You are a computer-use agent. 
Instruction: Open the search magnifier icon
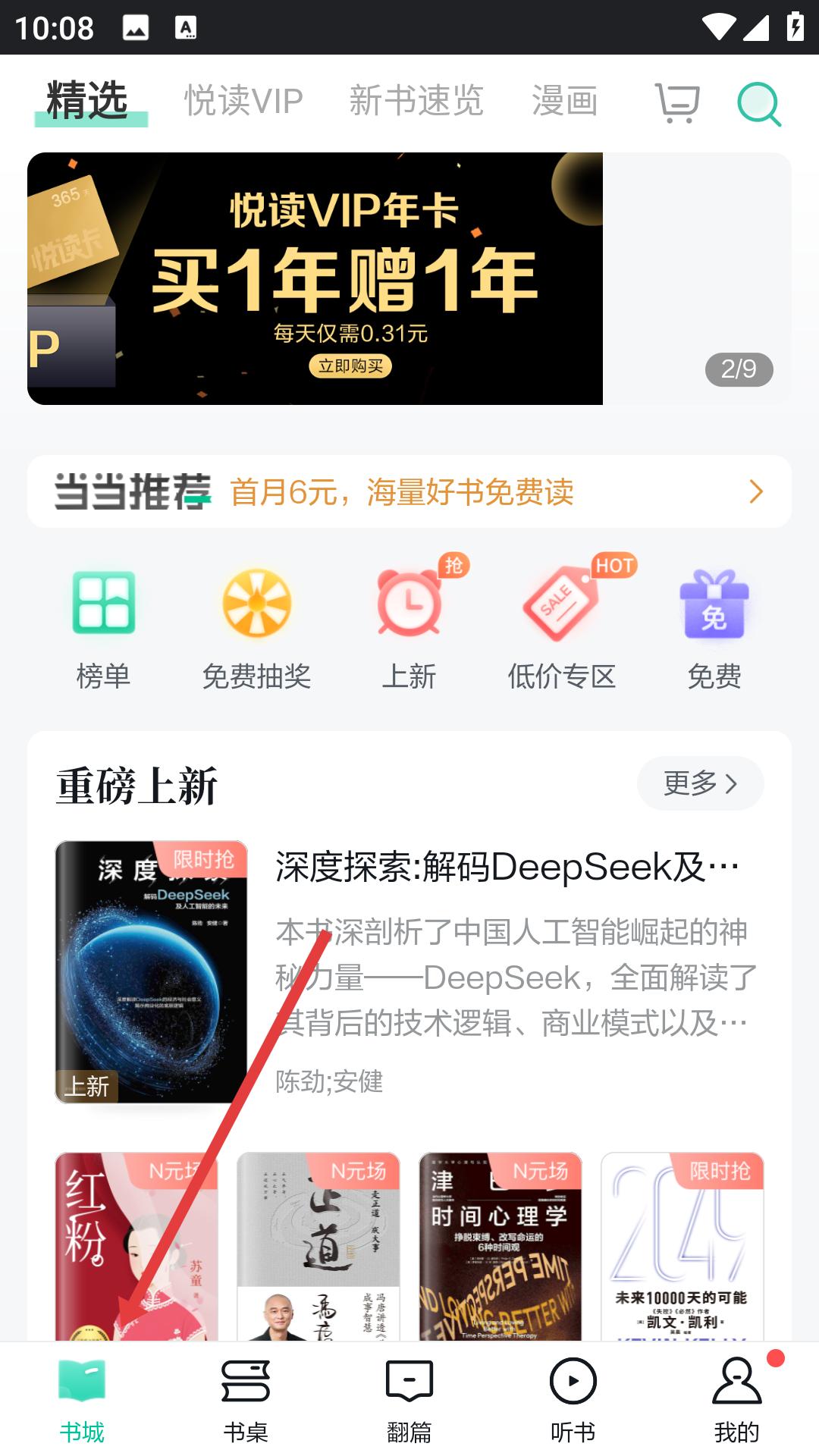click(x=759, y=103)
